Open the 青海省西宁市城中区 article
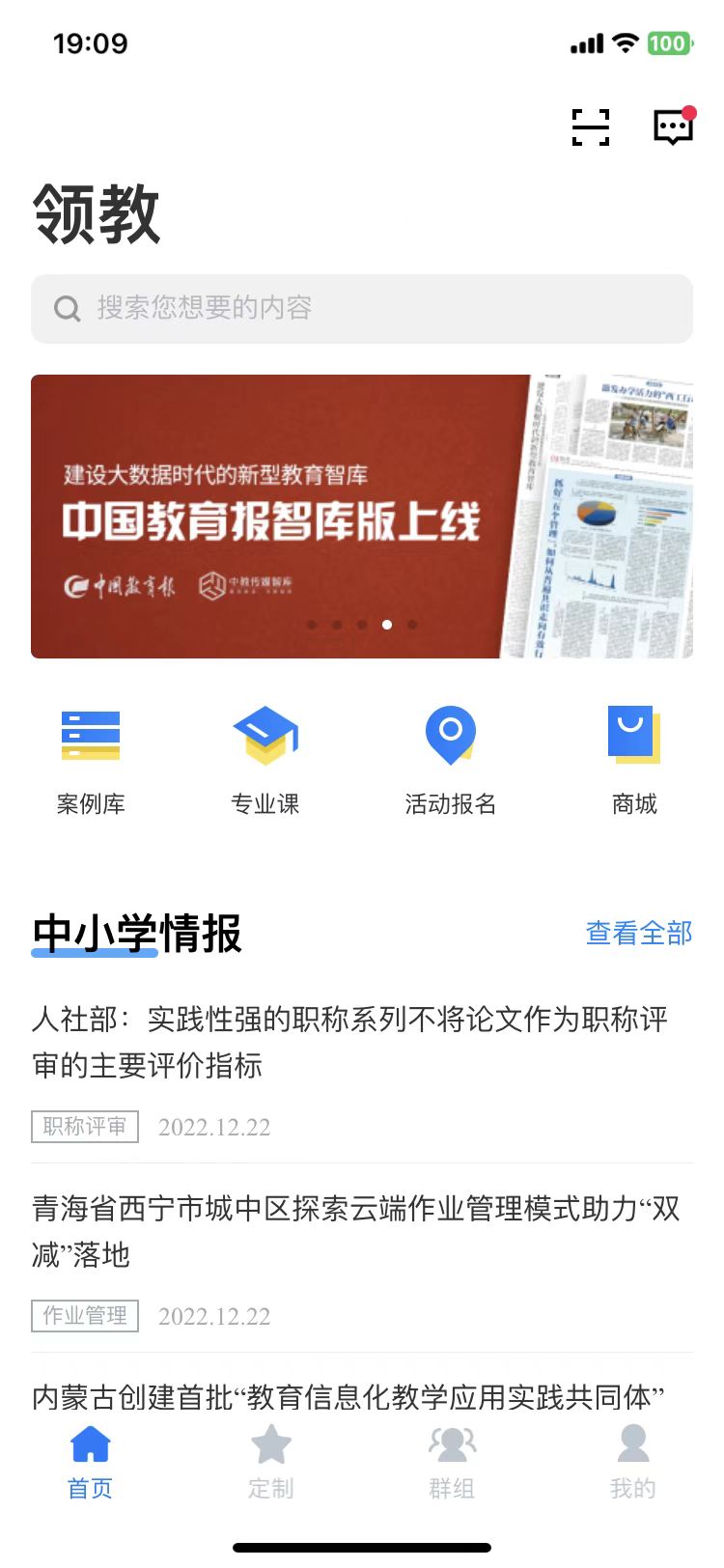This screenshot has height=1568, width=724. point(355,1231)
